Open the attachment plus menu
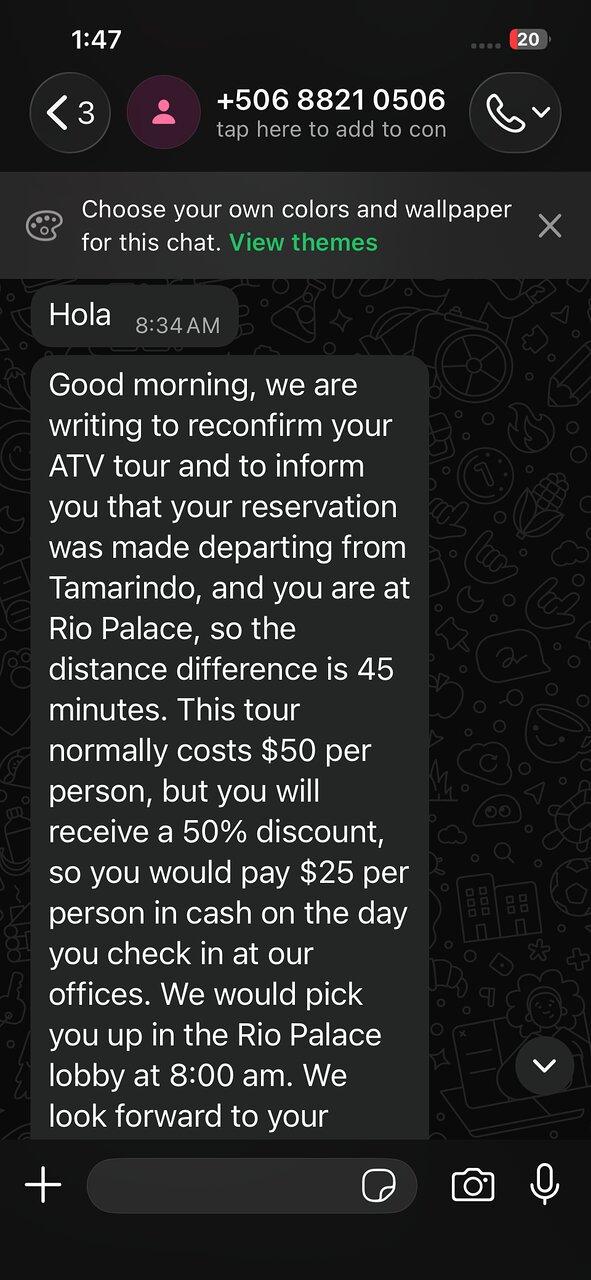 click(43, 1186)
